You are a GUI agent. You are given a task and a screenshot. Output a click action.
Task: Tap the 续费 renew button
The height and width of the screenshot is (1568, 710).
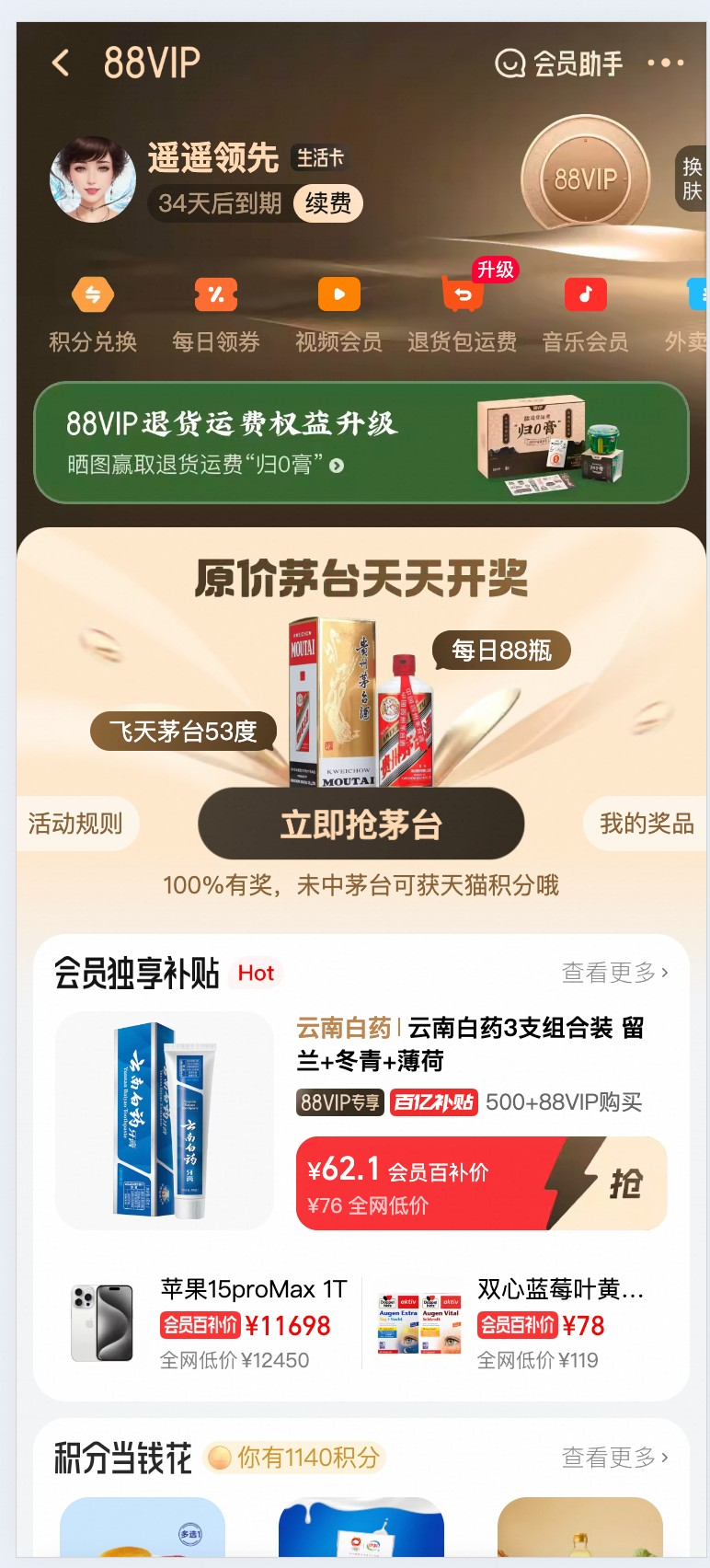coord(326,203)
